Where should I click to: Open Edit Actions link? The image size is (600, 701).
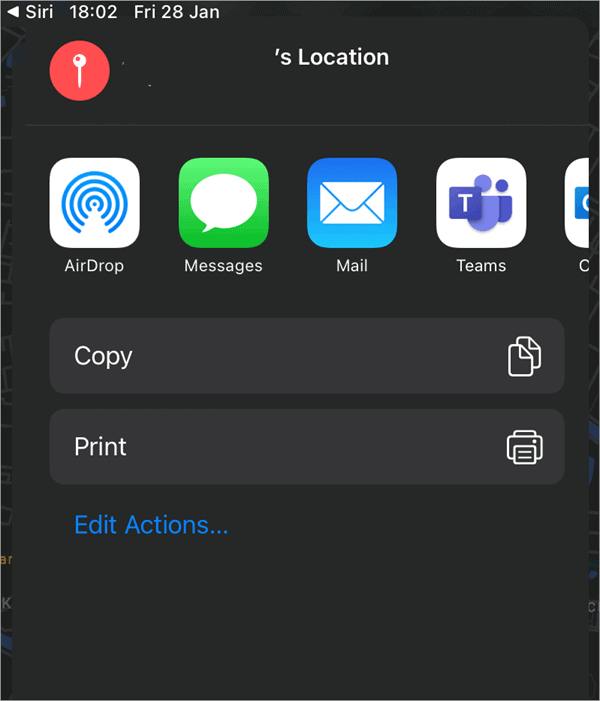151,525
